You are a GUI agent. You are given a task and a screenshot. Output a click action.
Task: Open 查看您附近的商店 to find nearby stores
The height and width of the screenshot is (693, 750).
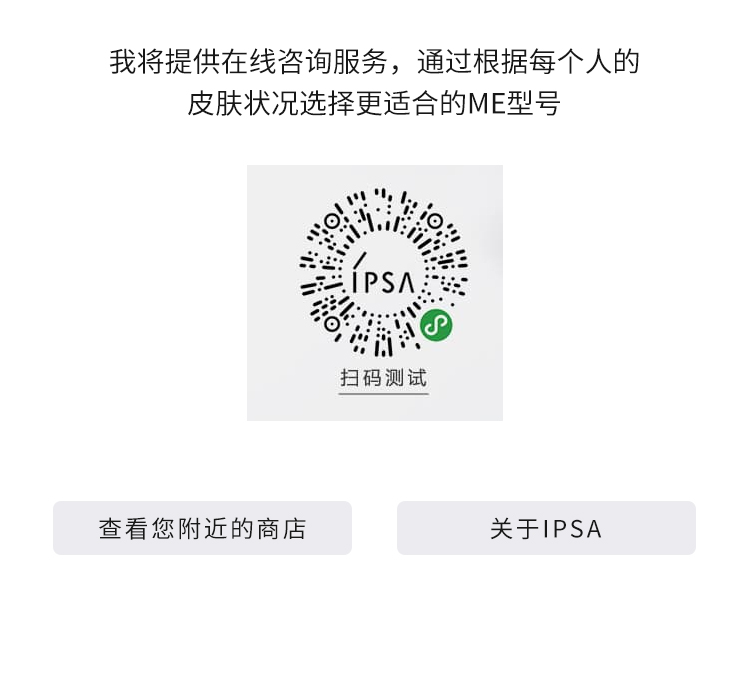(x=202, y=528)
